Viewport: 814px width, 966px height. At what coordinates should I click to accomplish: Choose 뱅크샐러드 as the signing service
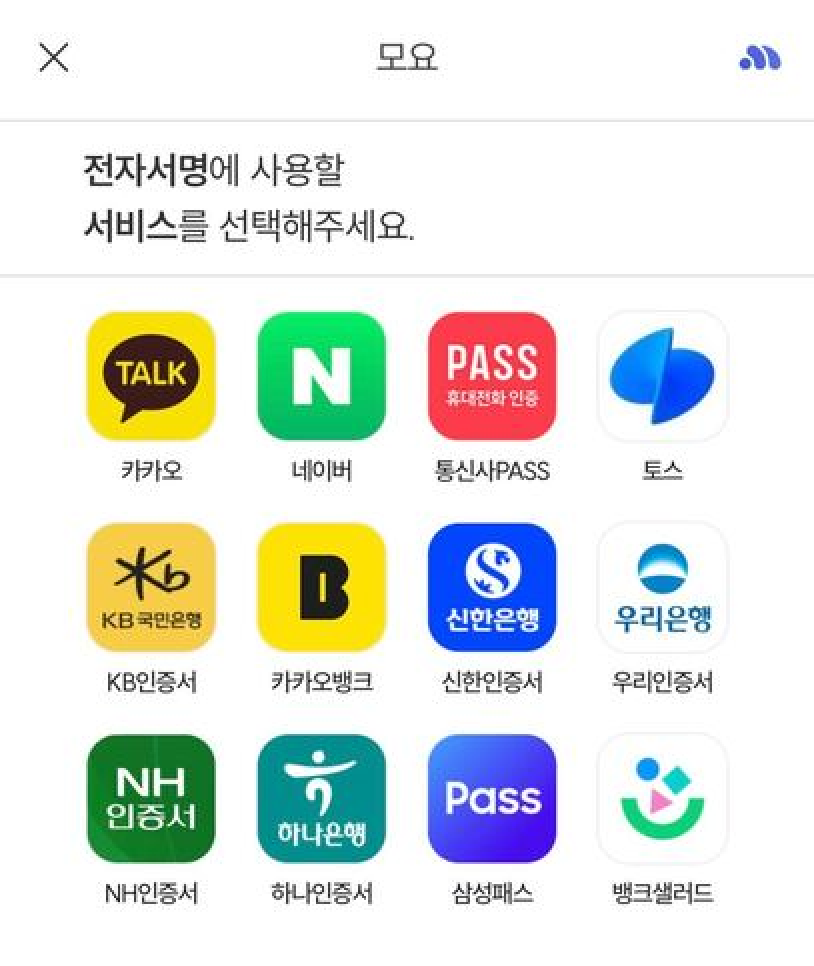pos(662,799)
